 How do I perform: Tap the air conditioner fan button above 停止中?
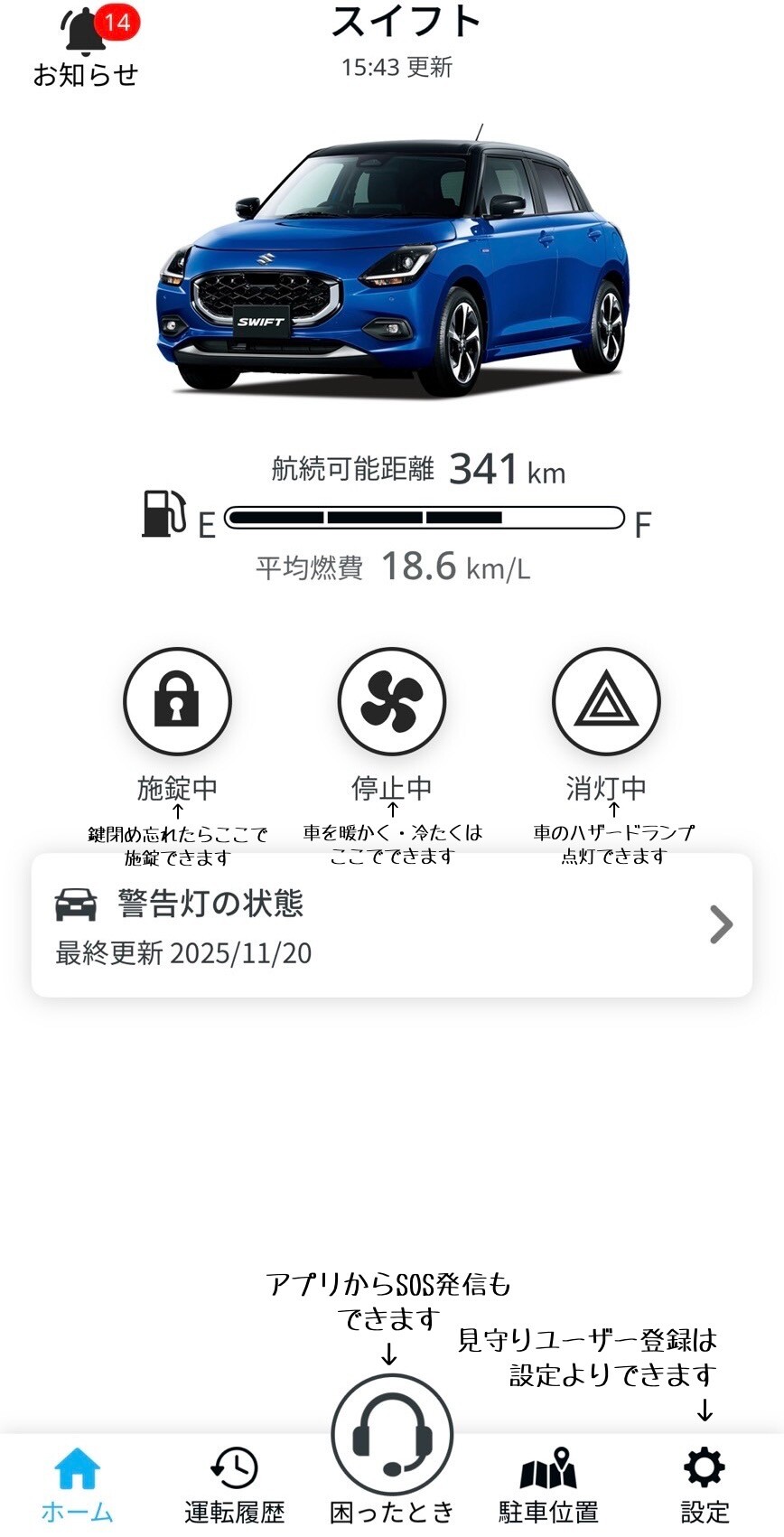click(391, 701)
